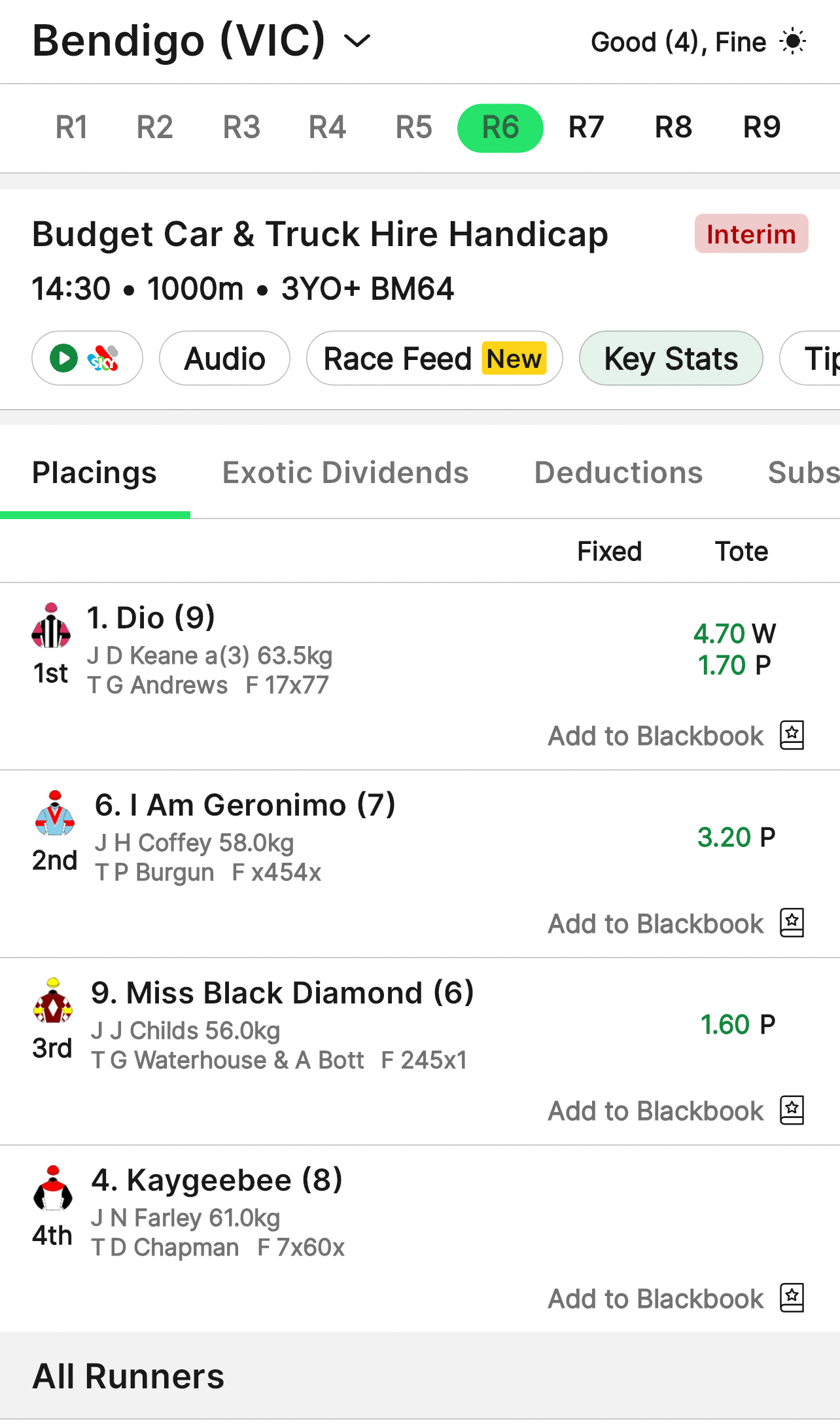
Task: Go to race R7
Action: click(586, 128)
